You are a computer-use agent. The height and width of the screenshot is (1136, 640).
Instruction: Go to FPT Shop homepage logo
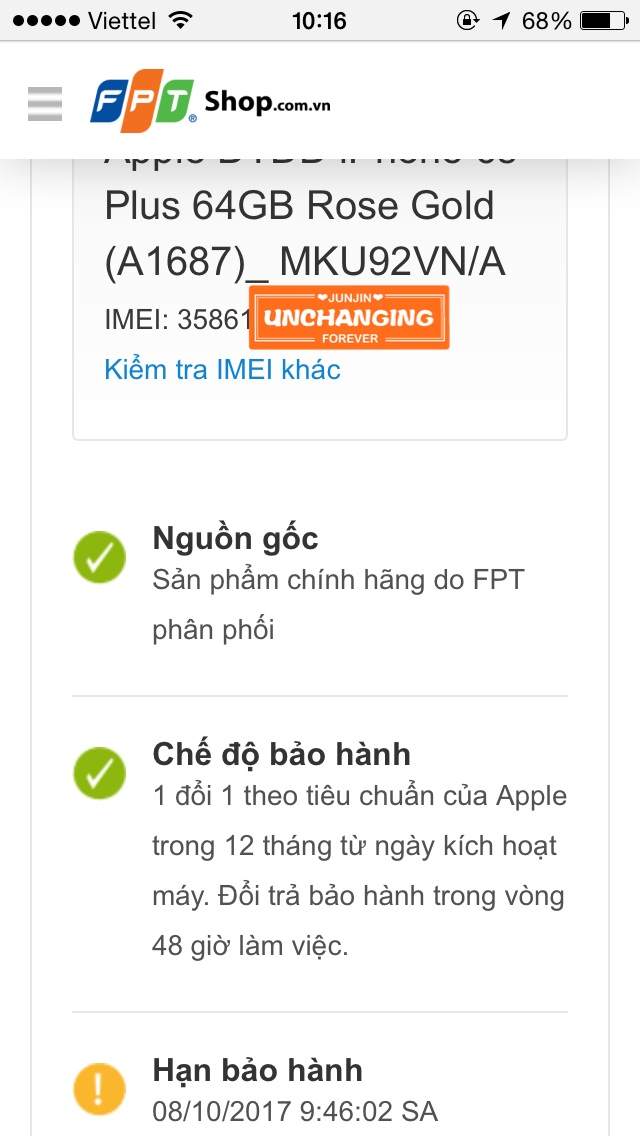[210, 102]
